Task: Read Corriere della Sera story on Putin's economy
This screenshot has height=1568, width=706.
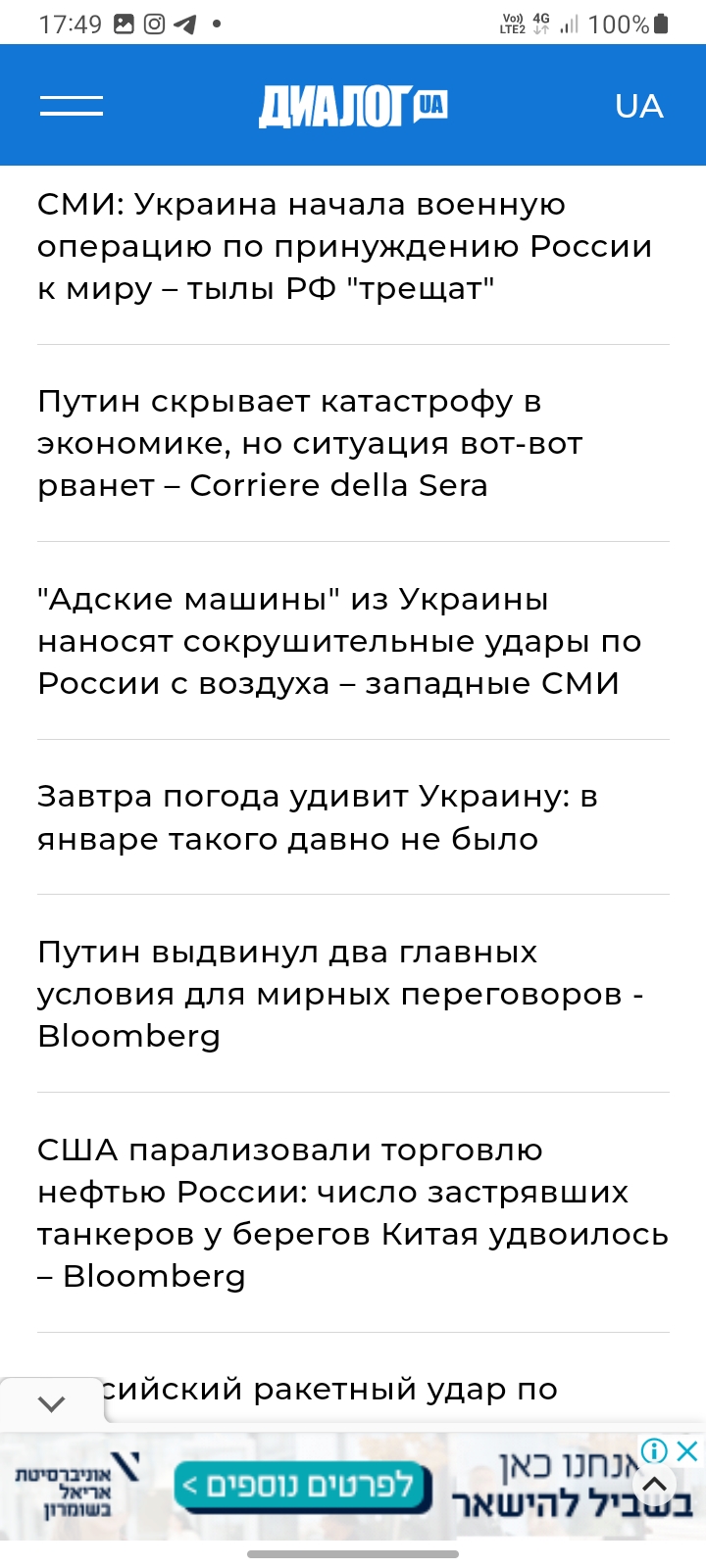Action: pos(310,443)
